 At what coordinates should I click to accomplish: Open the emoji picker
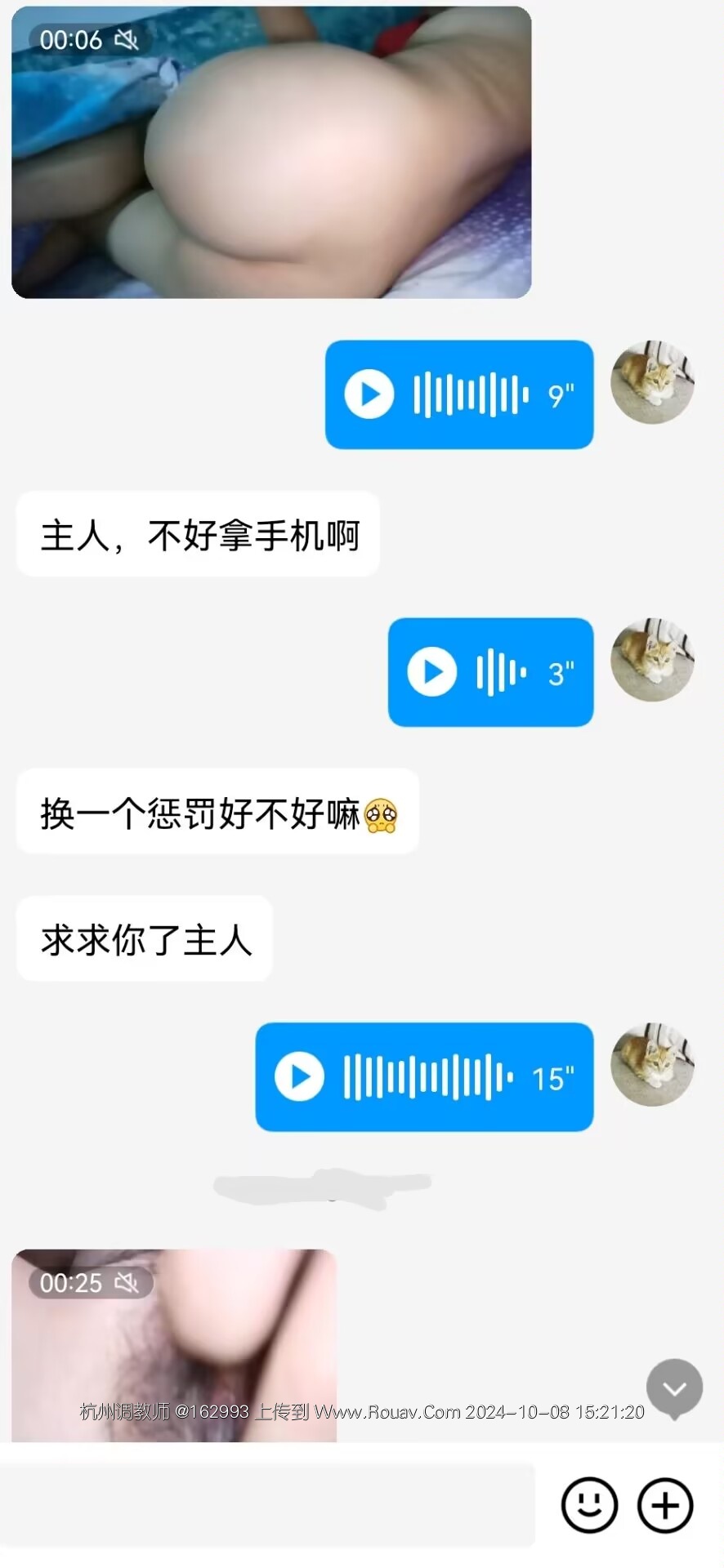(x=588, y=1505)
